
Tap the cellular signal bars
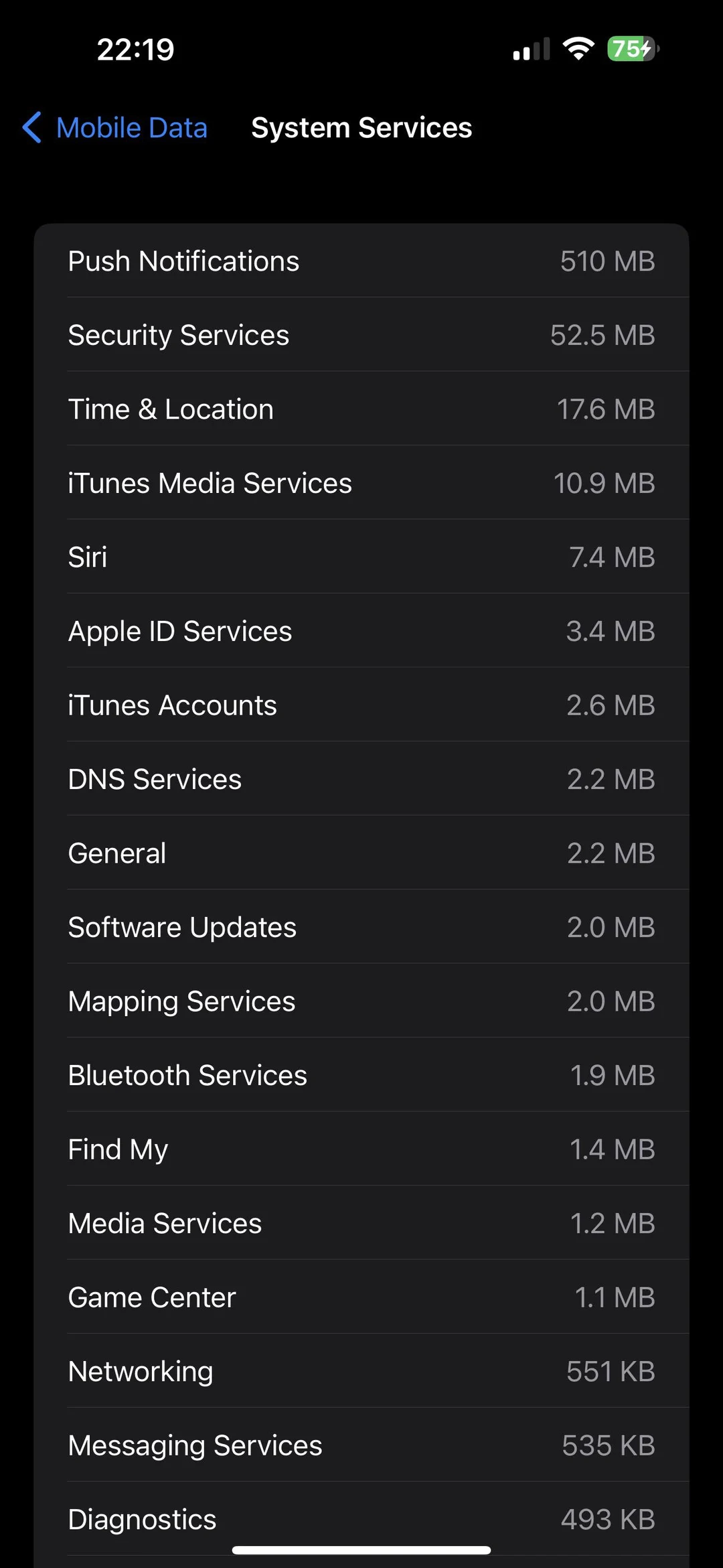pyautogui.click(x=529, y=48)
